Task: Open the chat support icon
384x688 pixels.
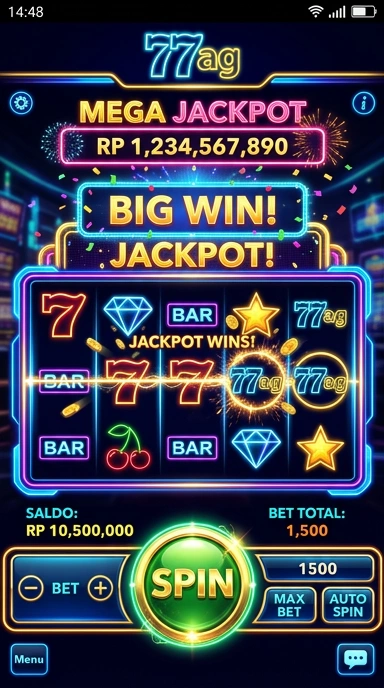Action: pos(355,659)
